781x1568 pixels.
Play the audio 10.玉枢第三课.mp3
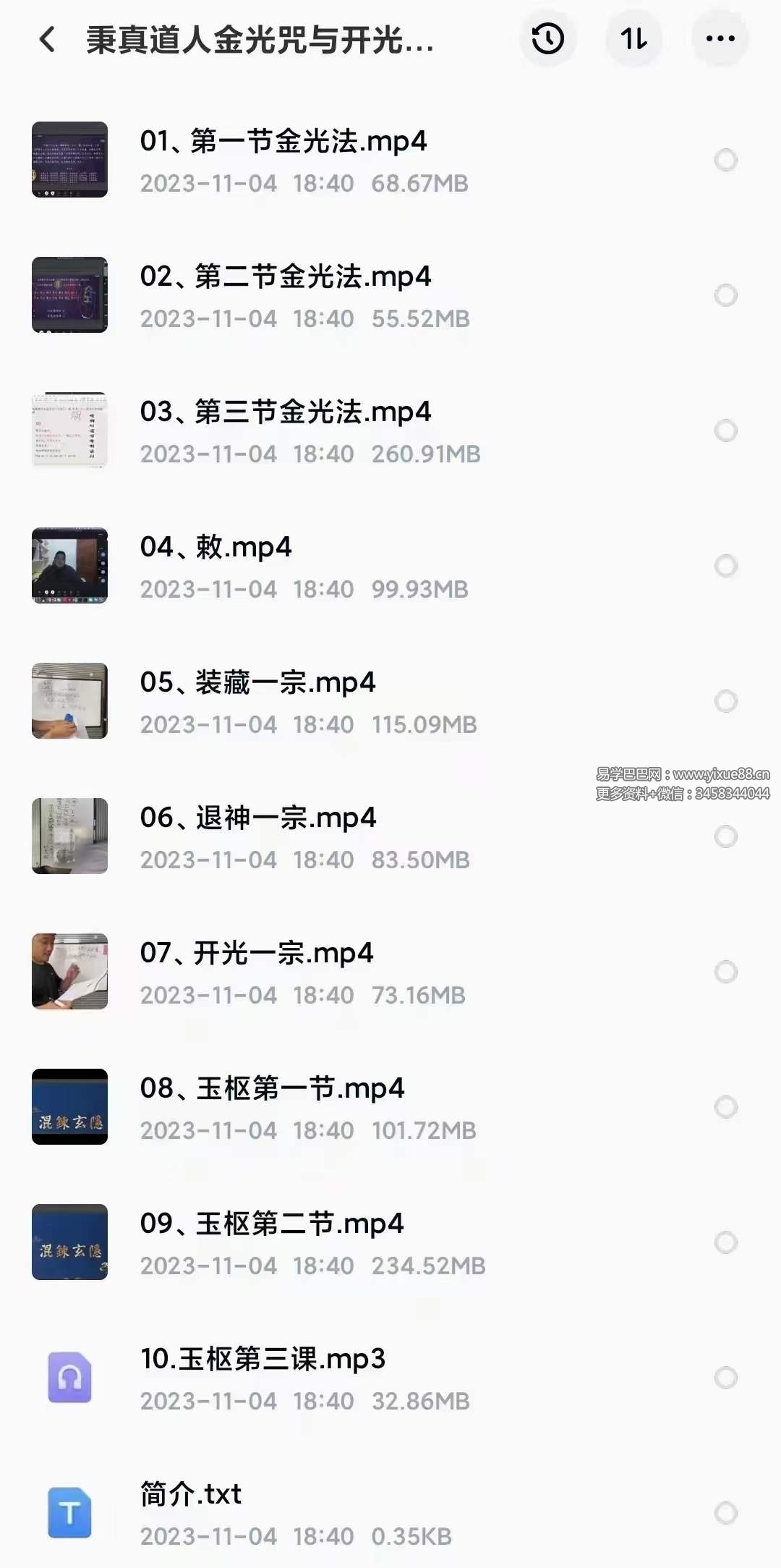pos(263,1360)
